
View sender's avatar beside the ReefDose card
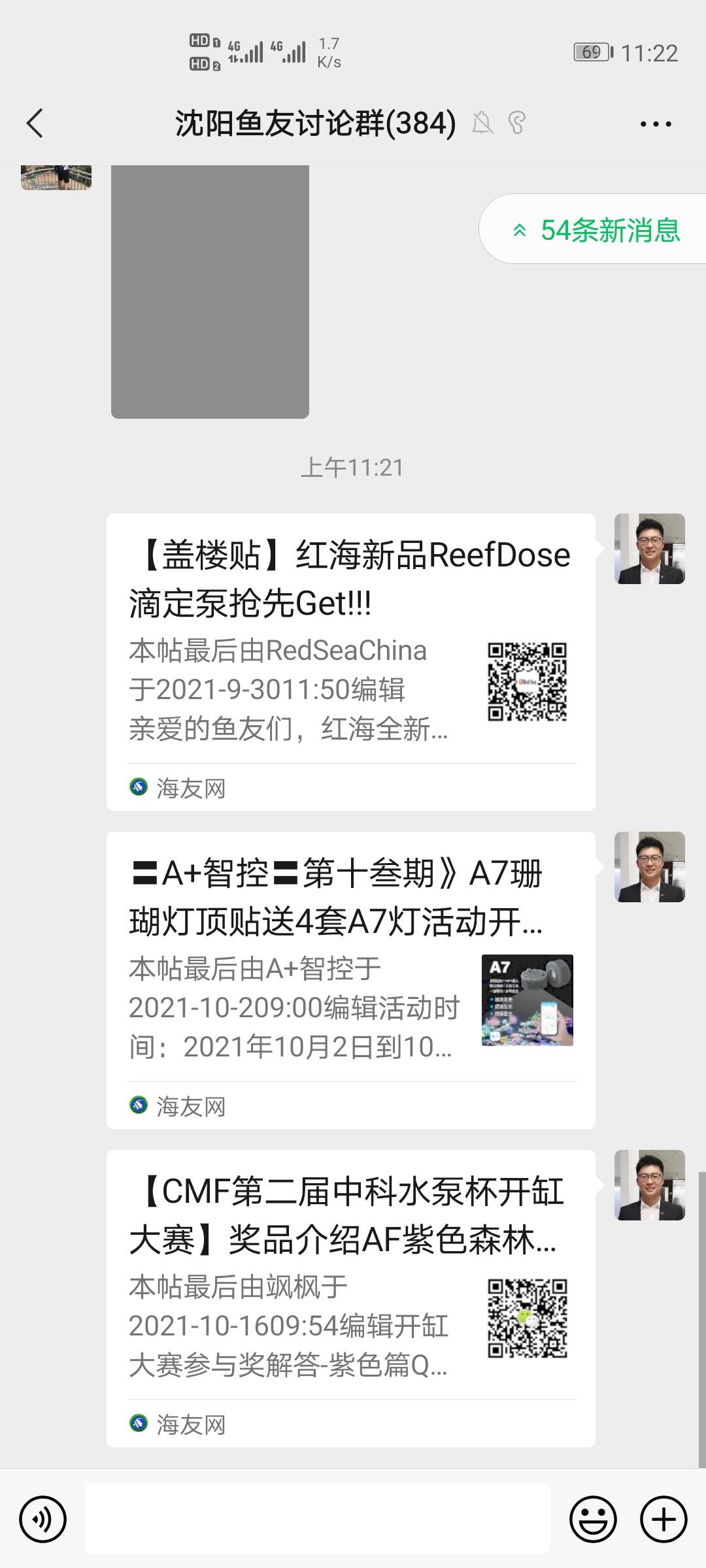coord(649,549)
